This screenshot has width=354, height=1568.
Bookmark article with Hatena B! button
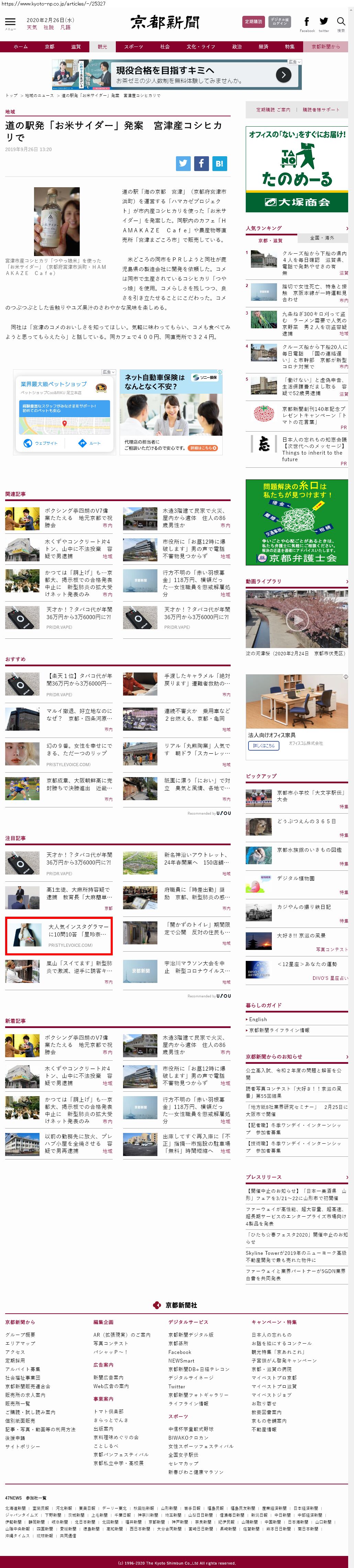220,163
